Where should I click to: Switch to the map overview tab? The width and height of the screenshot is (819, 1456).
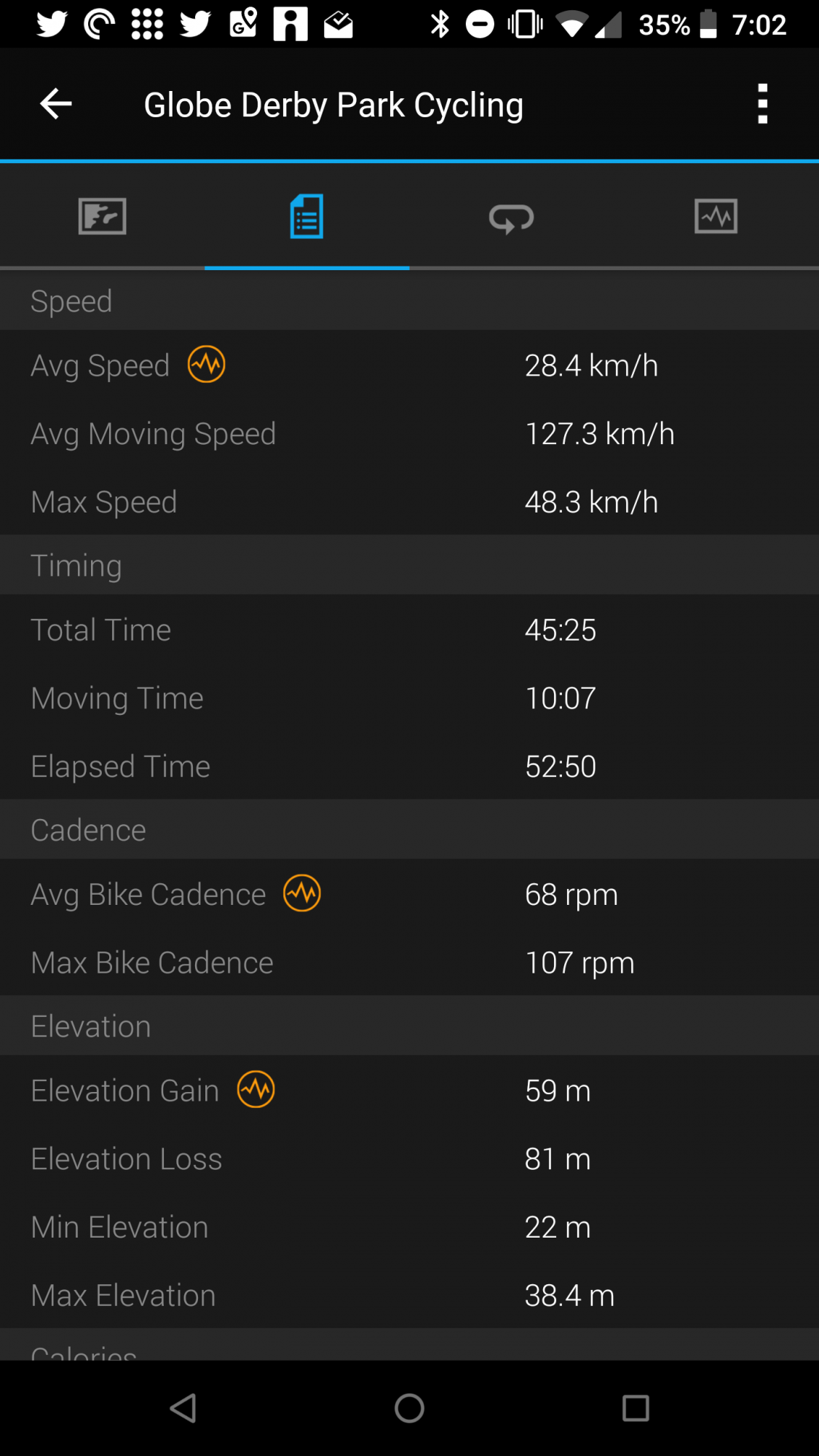pos(103,216)
